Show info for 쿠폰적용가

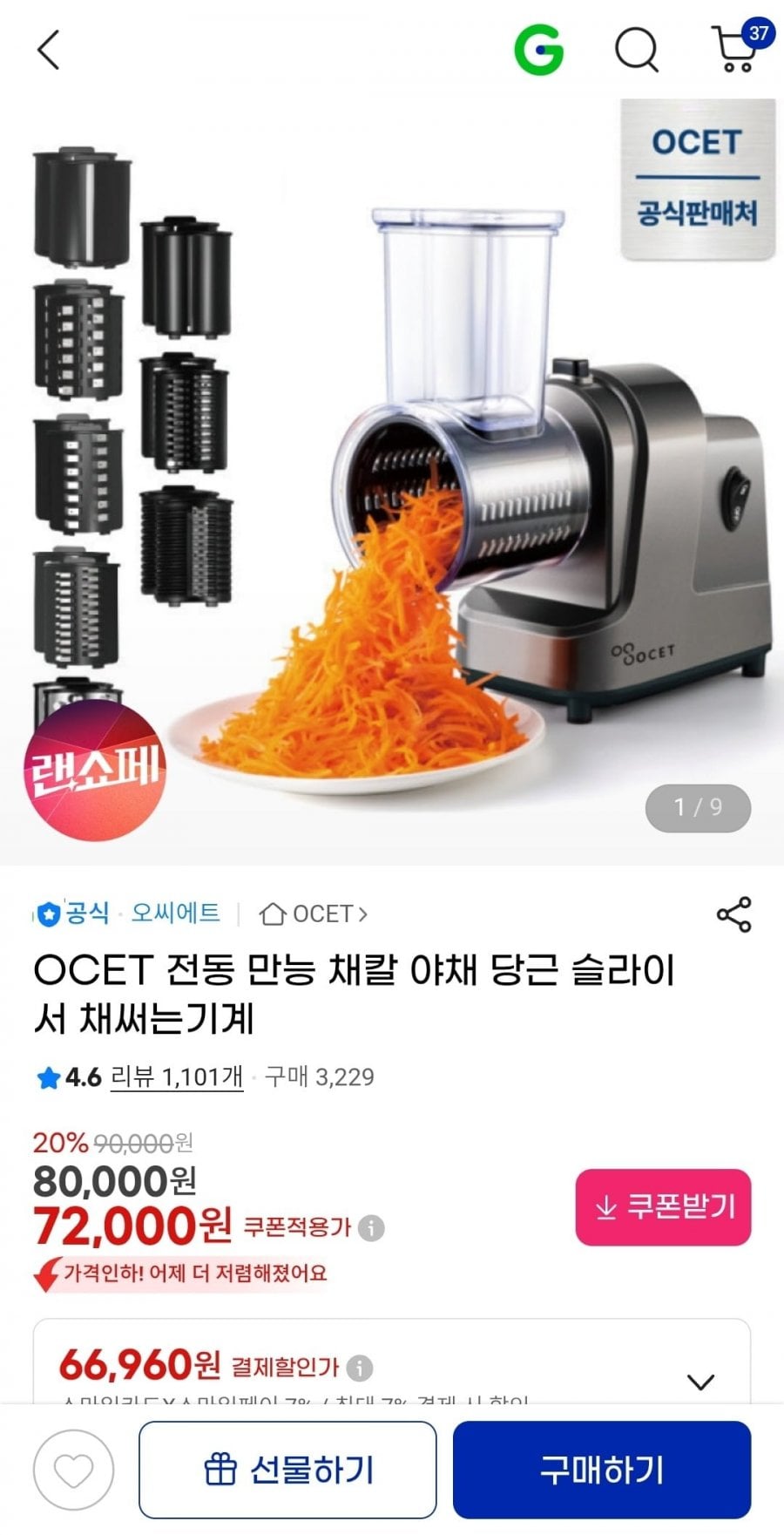click(371, 1228)
